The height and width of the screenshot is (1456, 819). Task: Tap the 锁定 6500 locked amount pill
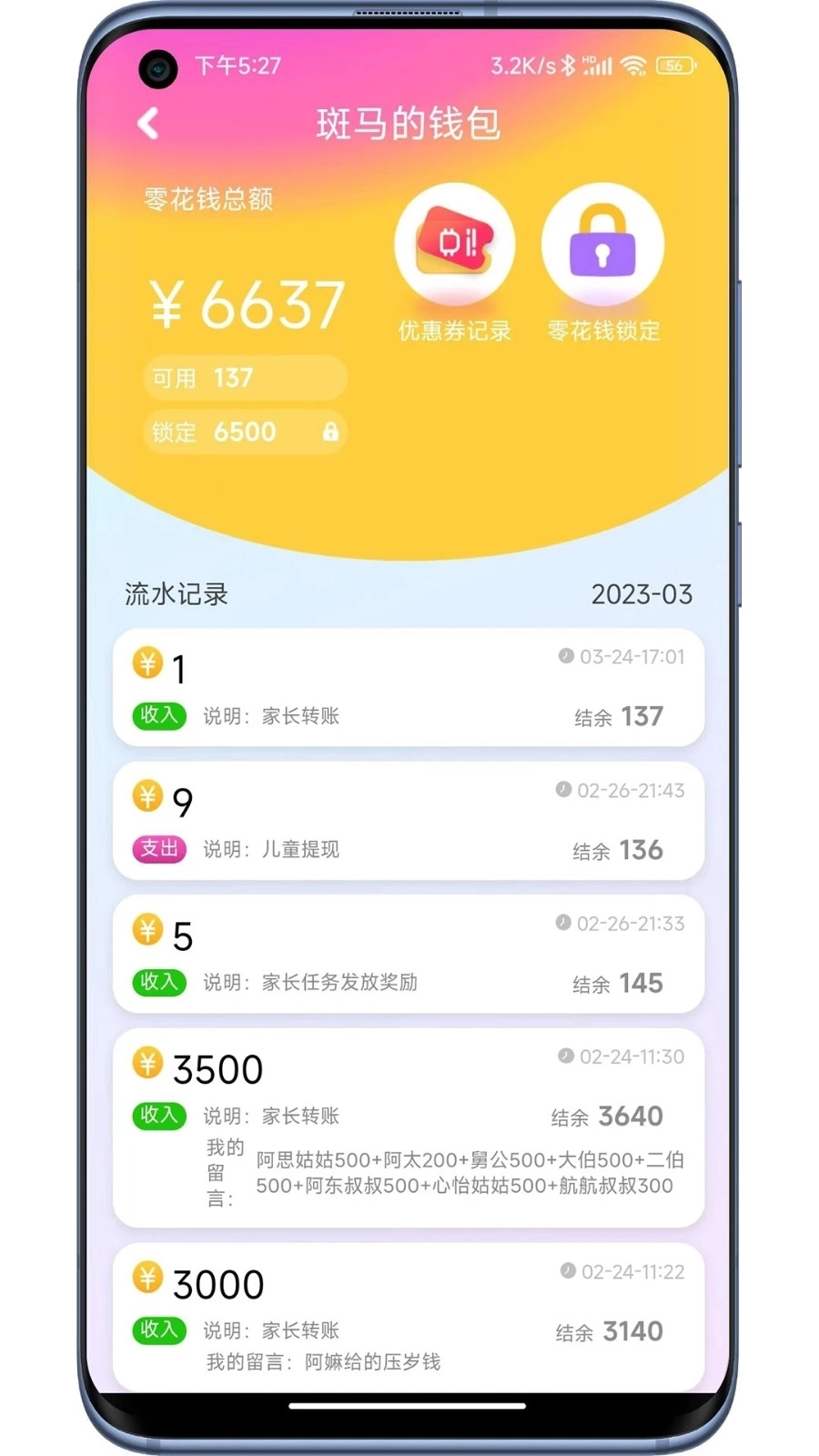pyautogui.click(x=245, y=431)
